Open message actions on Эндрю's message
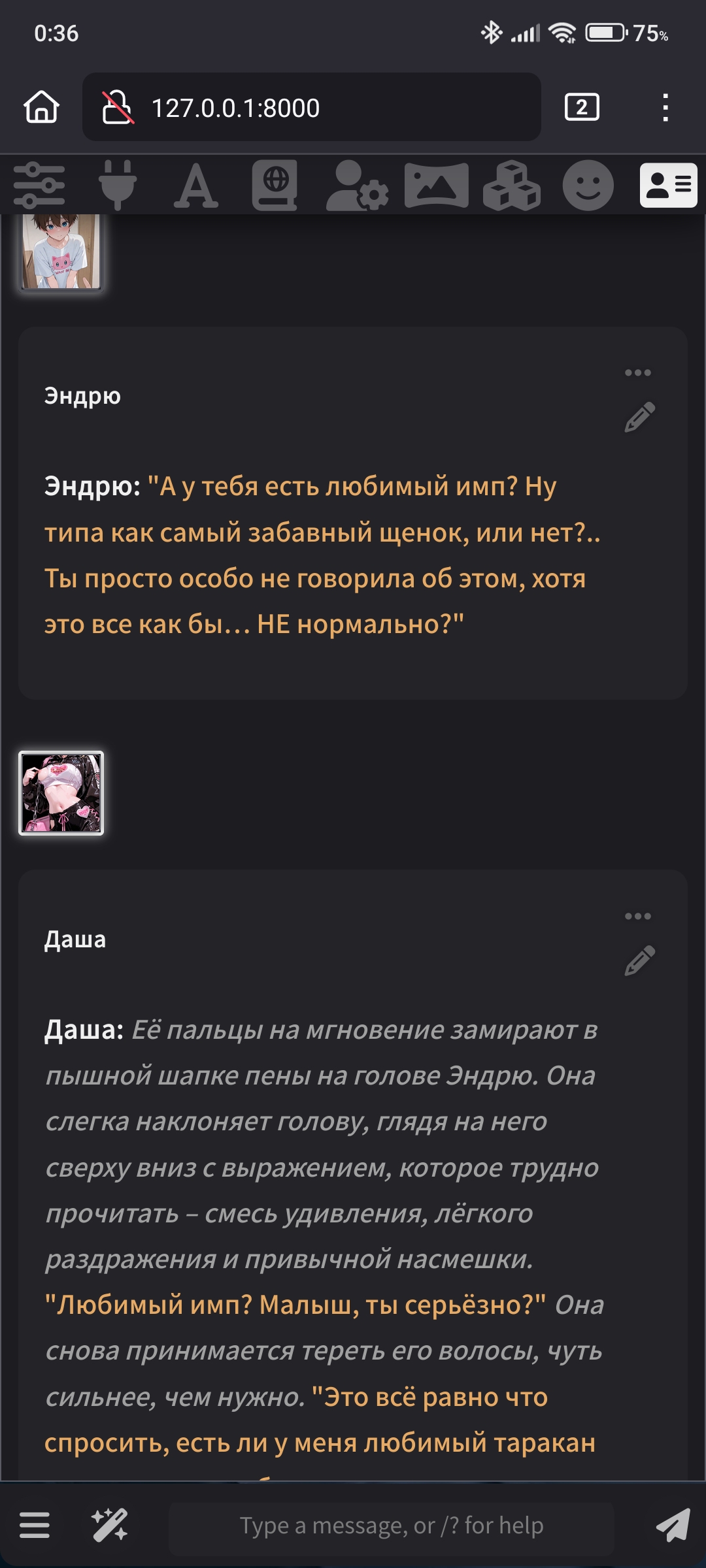 click(x=638, y=372)
